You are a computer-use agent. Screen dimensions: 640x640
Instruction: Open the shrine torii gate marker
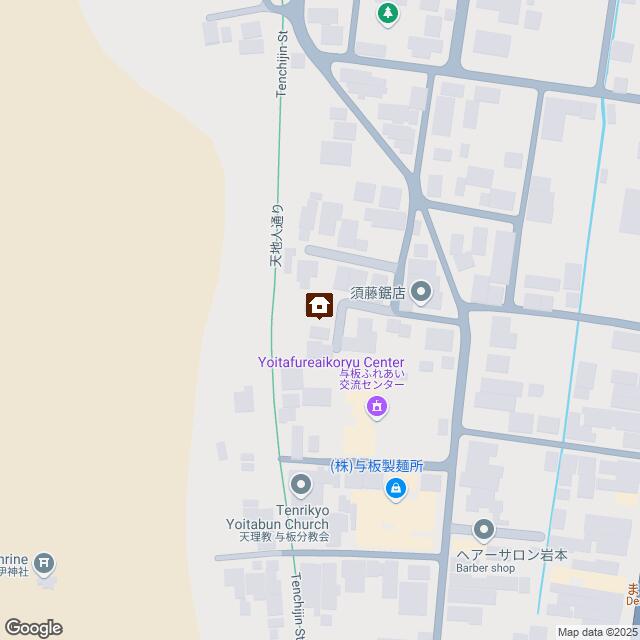coord(44,564)
